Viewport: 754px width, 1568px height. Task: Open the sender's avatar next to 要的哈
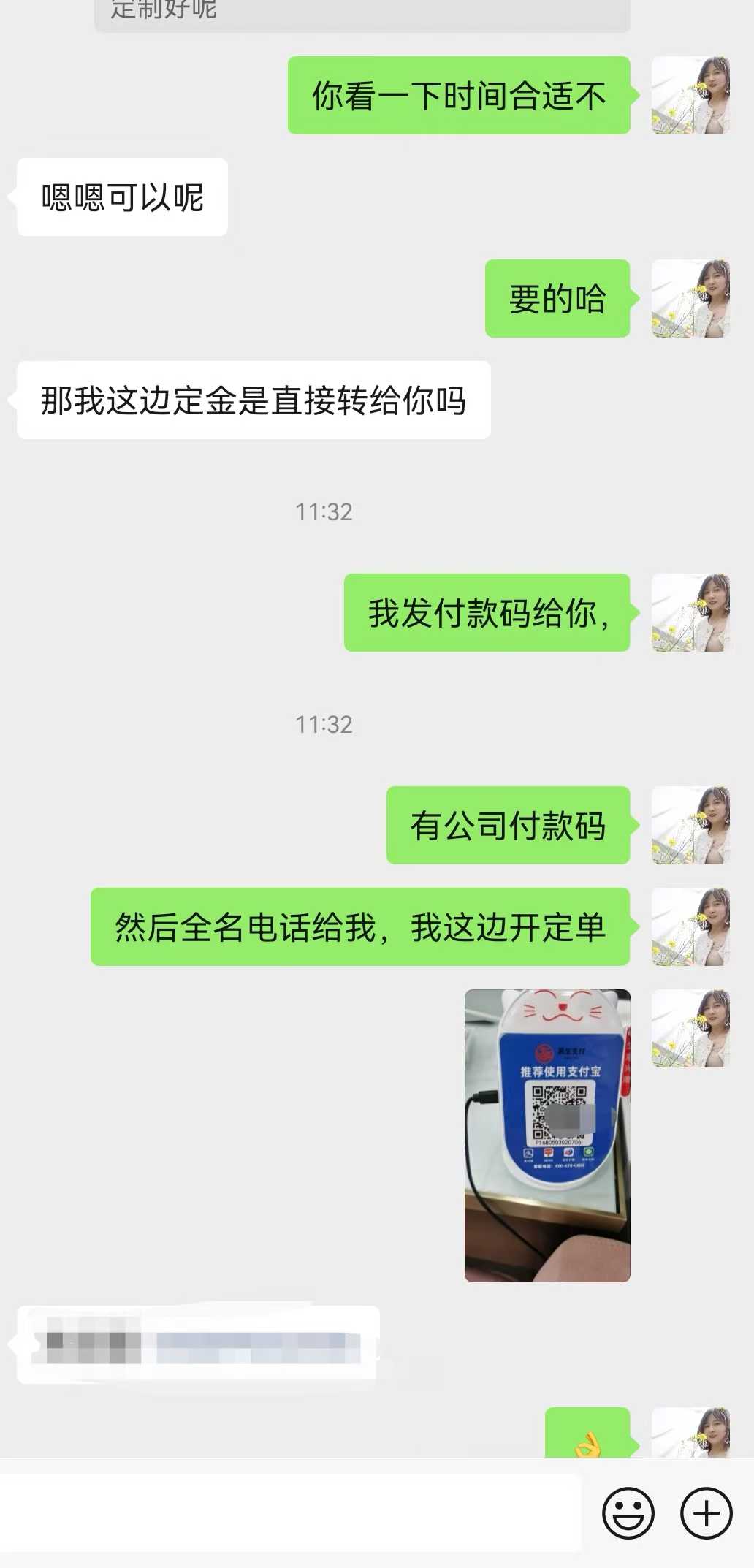(x=690, y=298)
